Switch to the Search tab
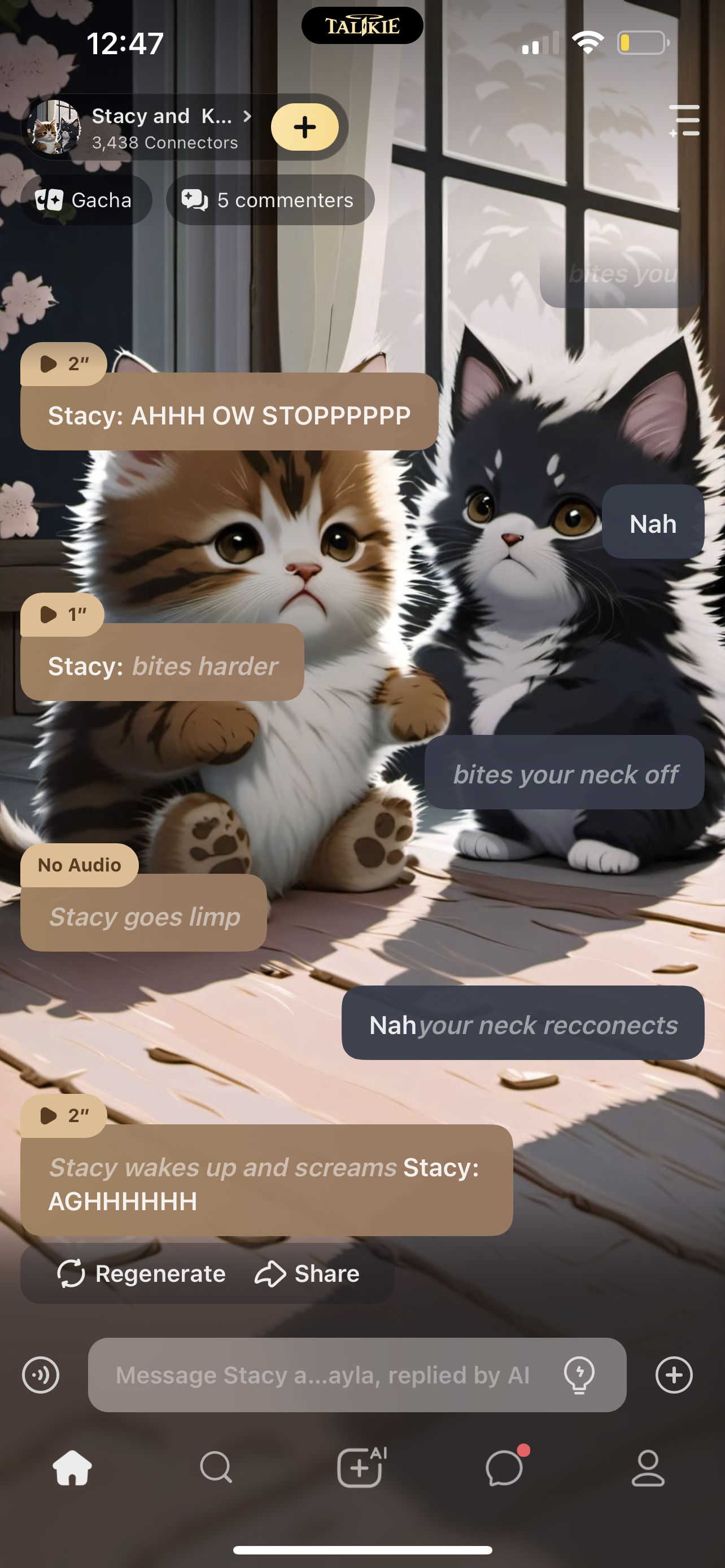 point(216,1468)
